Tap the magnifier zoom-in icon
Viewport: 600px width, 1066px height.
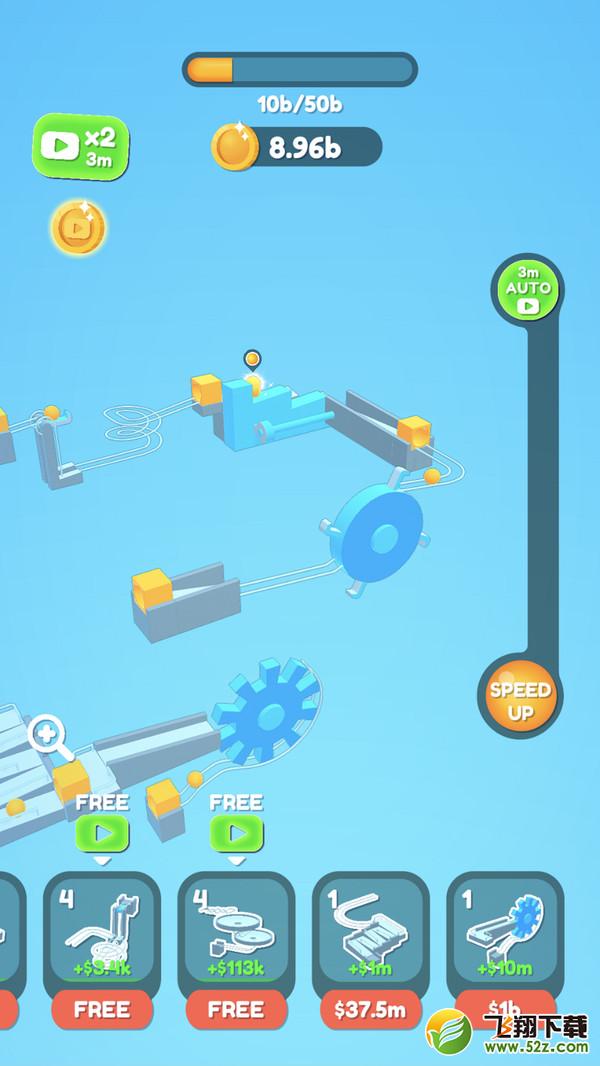pyautogui.click(x=50, y=738)
